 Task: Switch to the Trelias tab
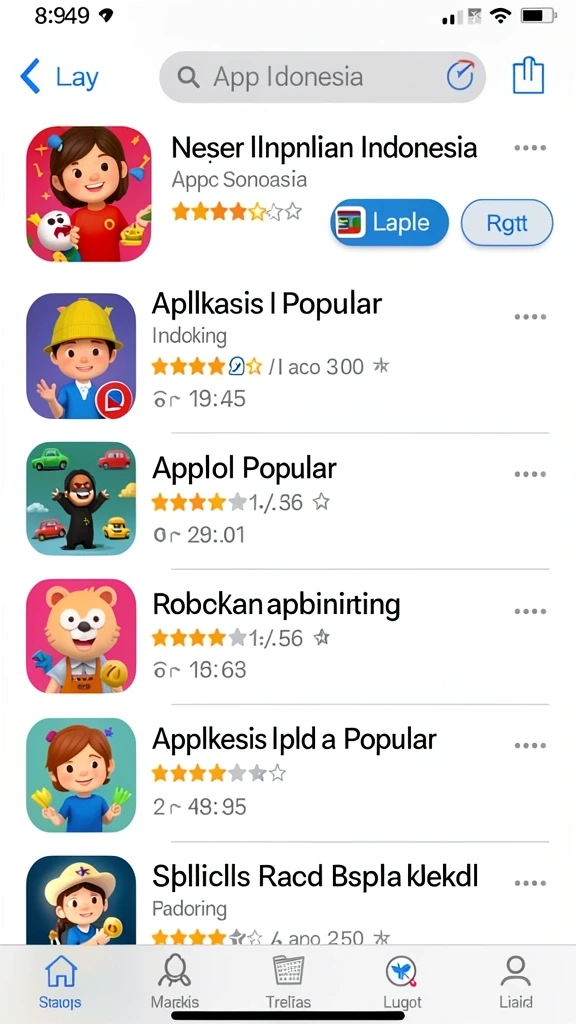pyautogui.click(x=288, y=981)
